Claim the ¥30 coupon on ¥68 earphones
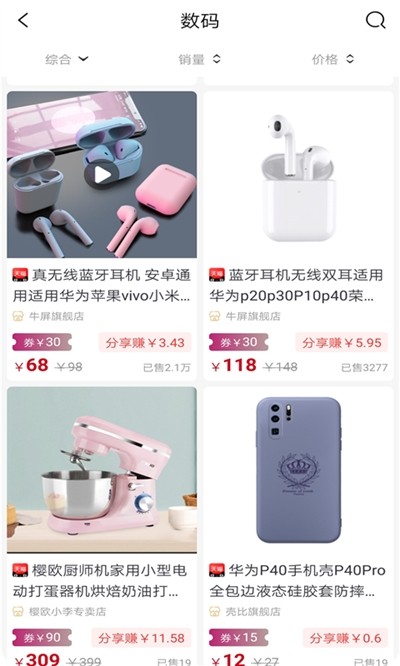Viewport: 400px width, 666px height. 42,342
